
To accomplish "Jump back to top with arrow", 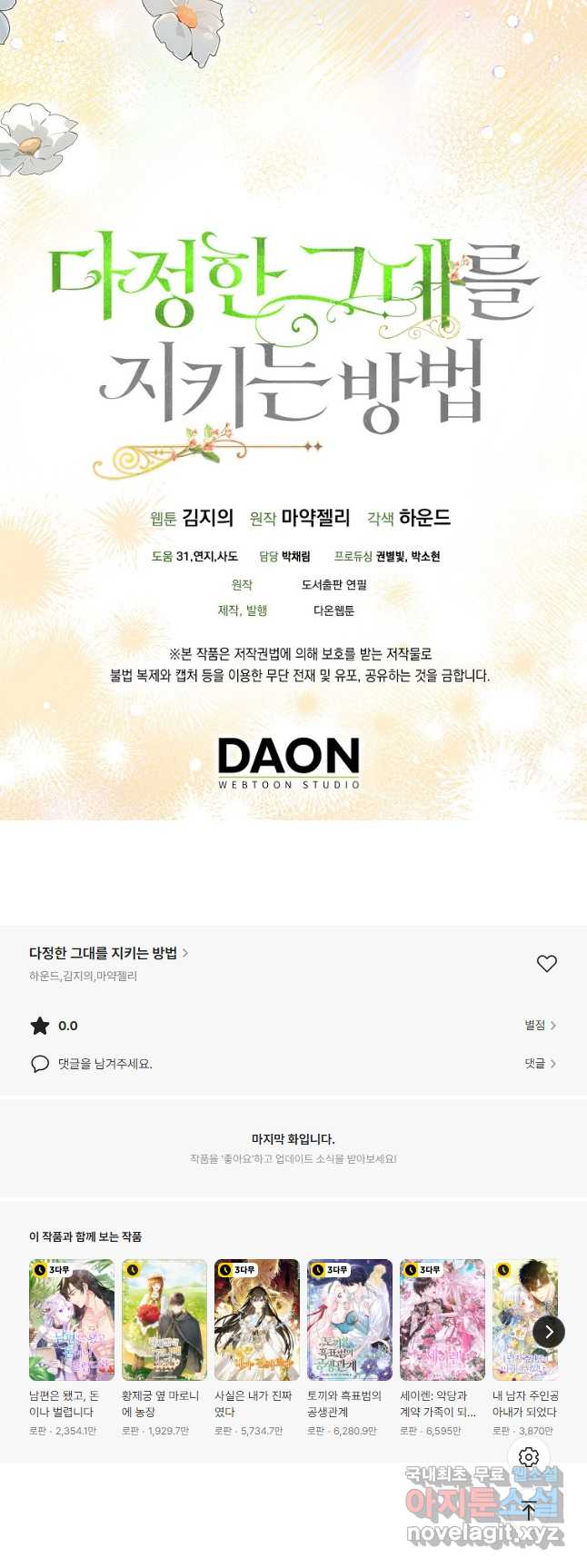I will pos(529,1512).
